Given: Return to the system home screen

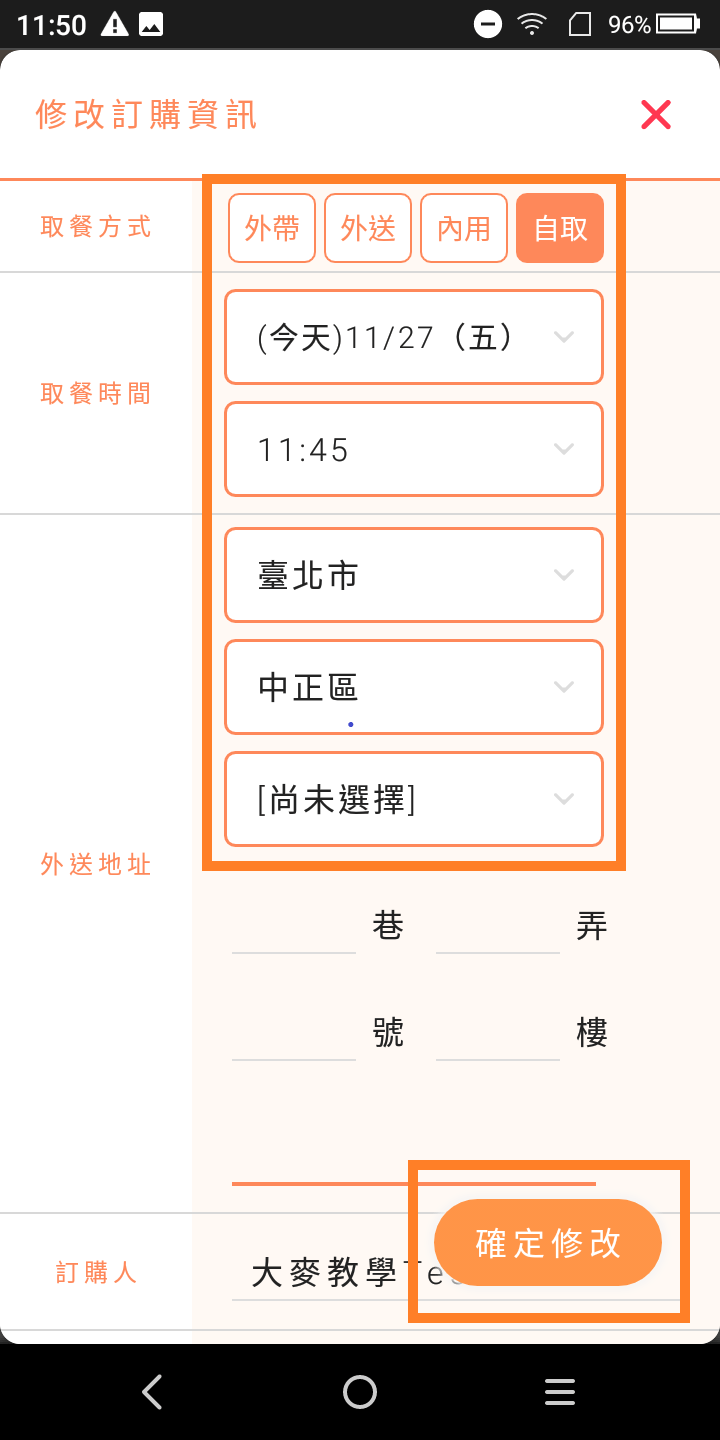Looking at the screenshot, I should tap(360, 1392).
